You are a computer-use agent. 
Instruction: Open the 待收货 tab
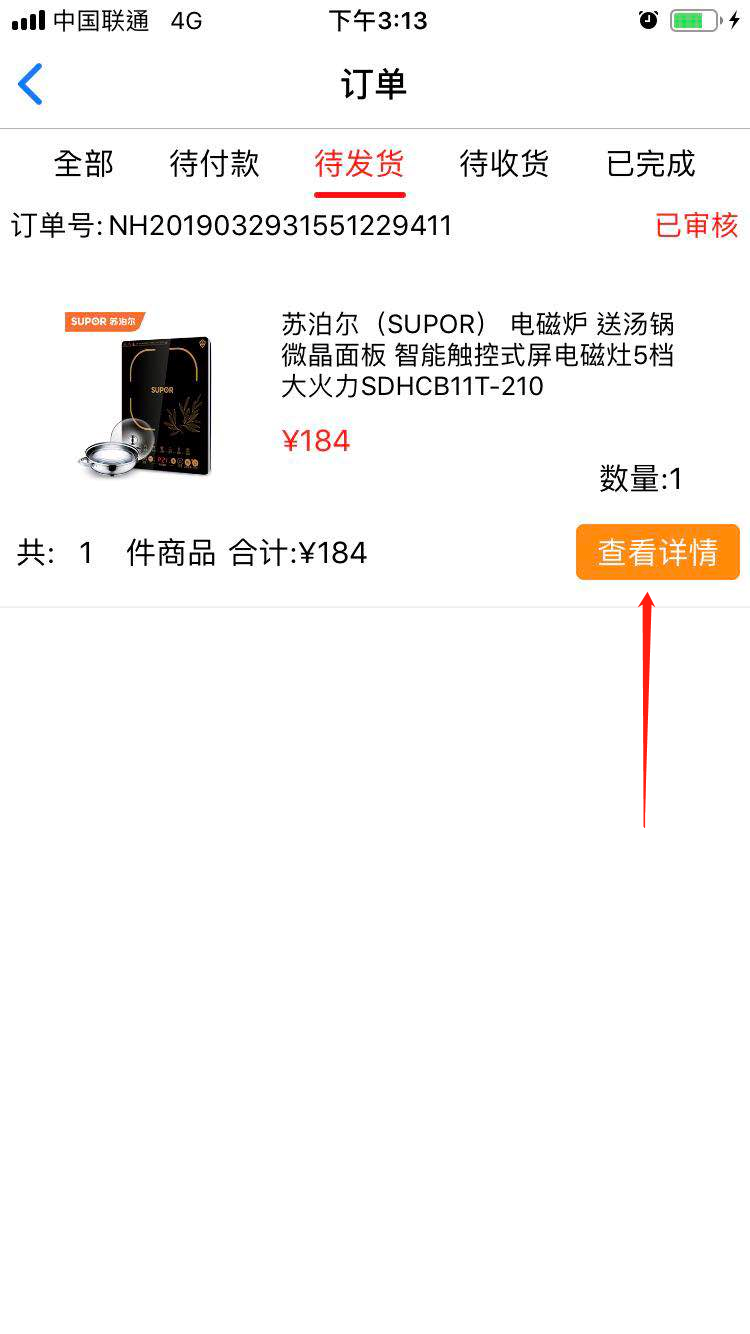click(x=505, y=163)
